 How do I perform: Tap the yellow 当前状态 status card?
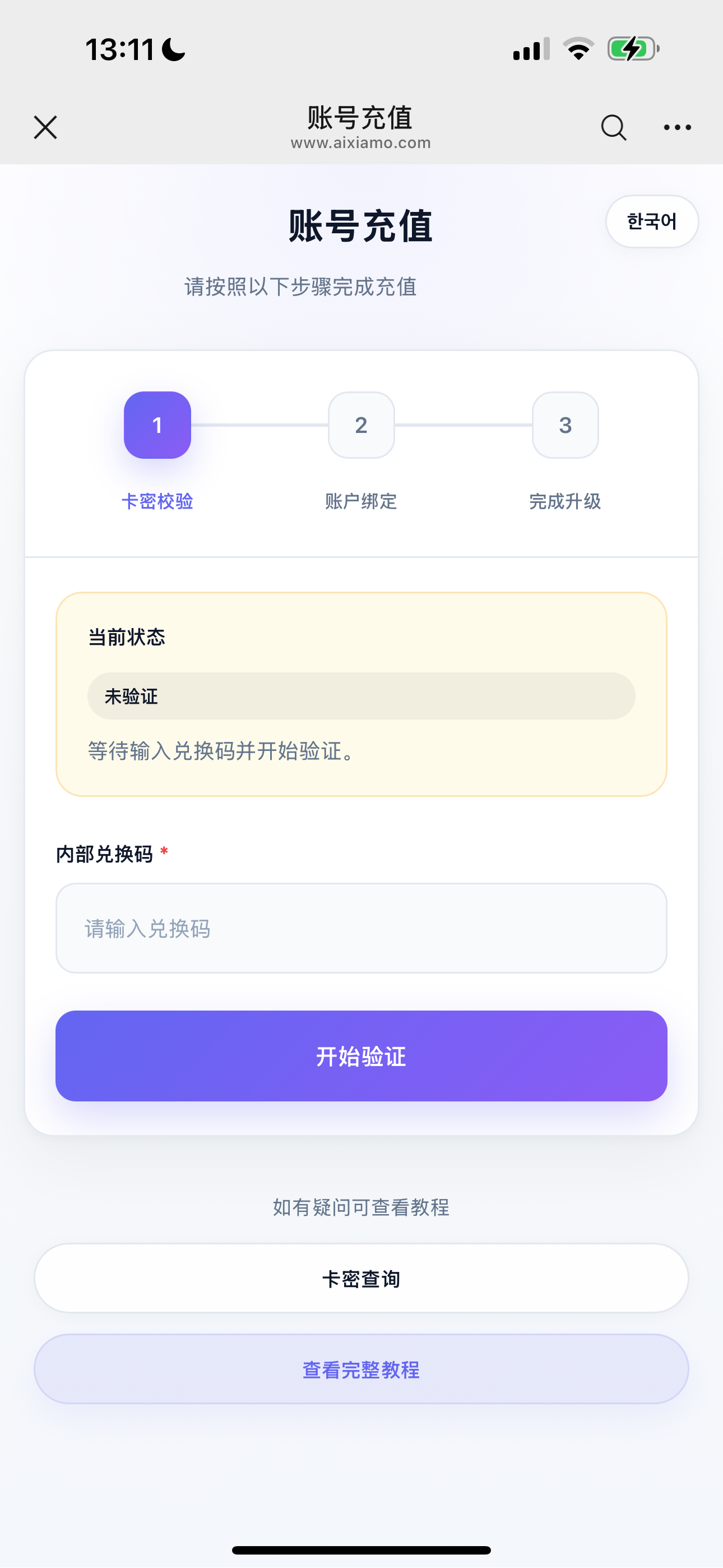[361, 694]
